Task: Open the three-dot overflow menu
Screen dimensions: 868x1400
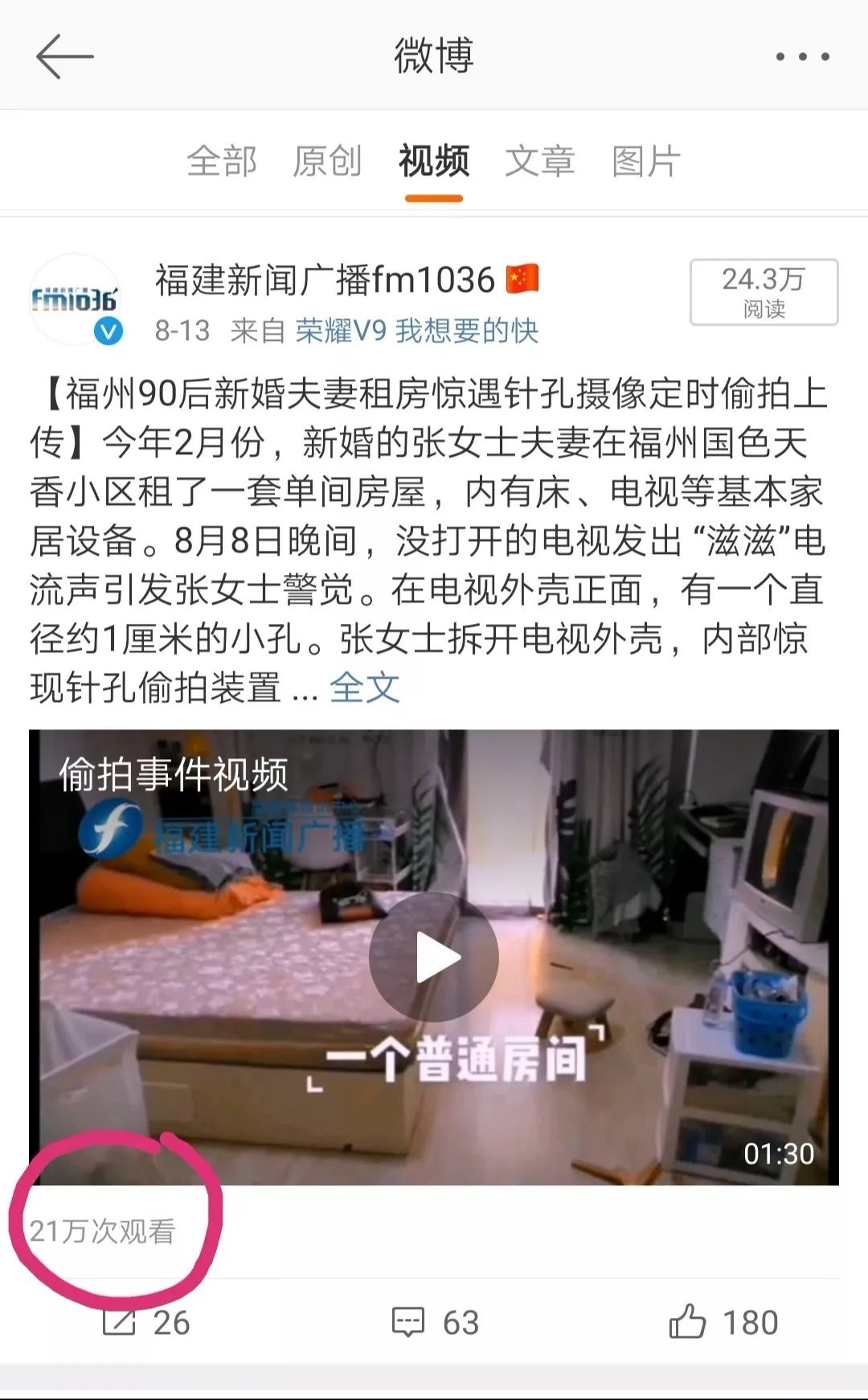Action: (802, 56)
